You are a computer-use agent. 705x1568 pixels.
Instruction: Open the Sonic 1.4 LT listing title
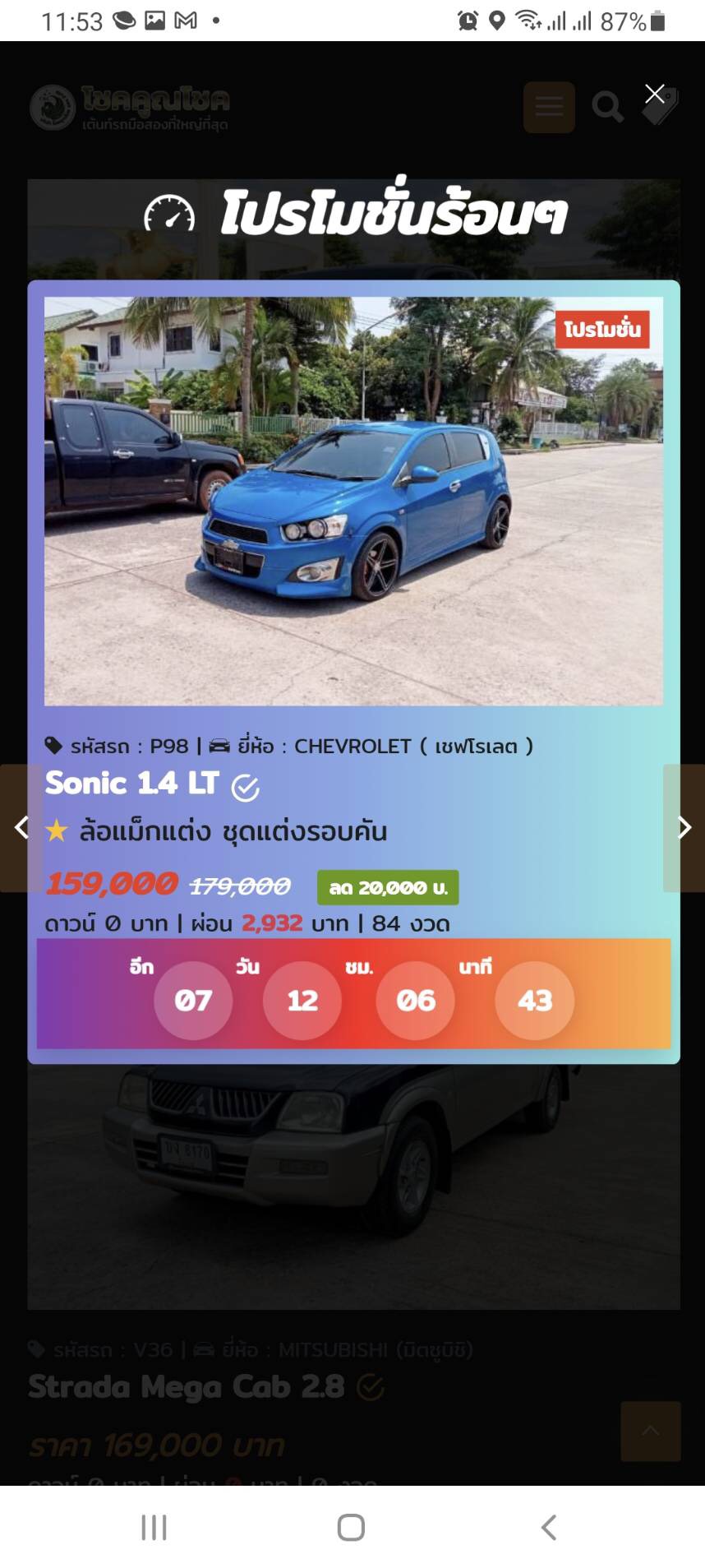(132, 784)
